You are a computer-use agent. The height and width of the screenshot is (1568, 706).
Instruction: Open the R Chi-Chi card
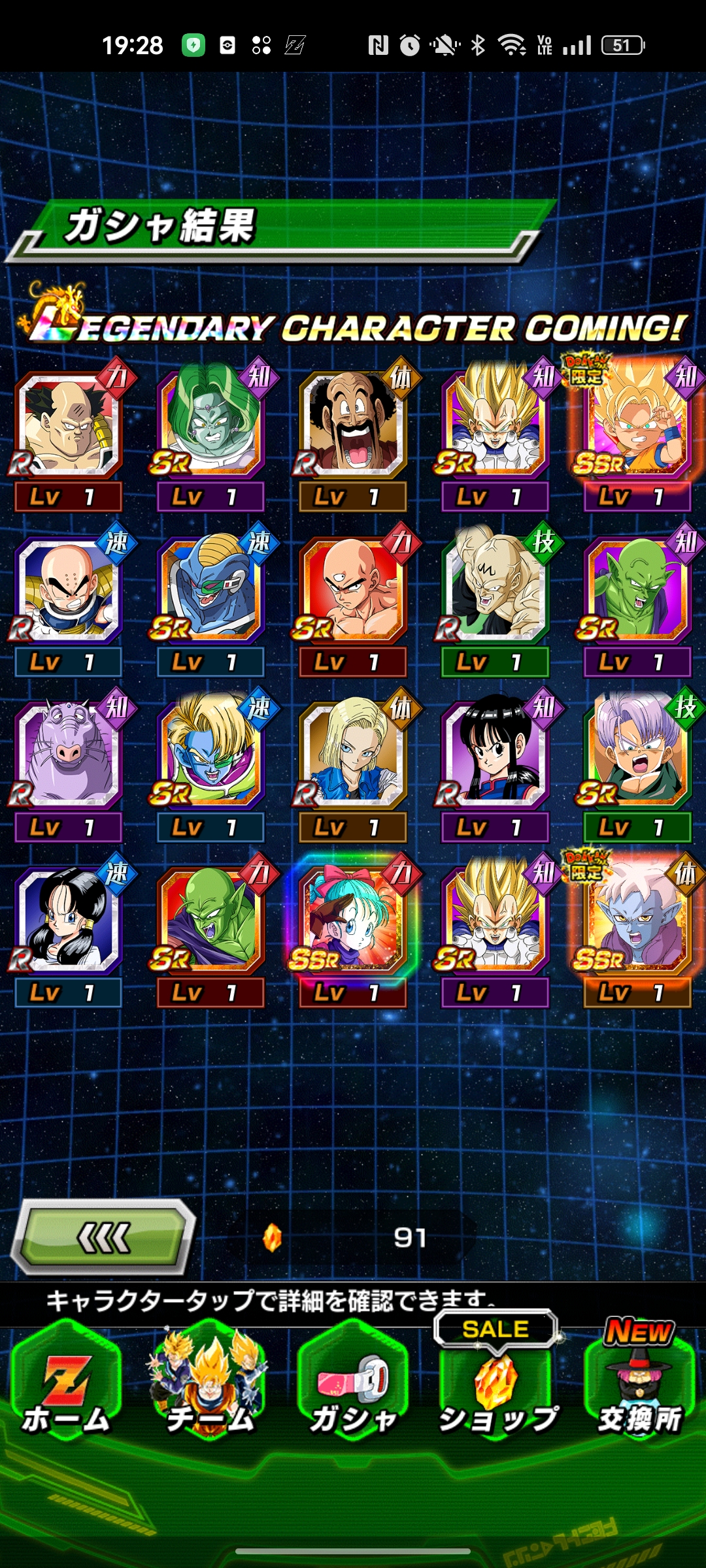tap(495, 755)
